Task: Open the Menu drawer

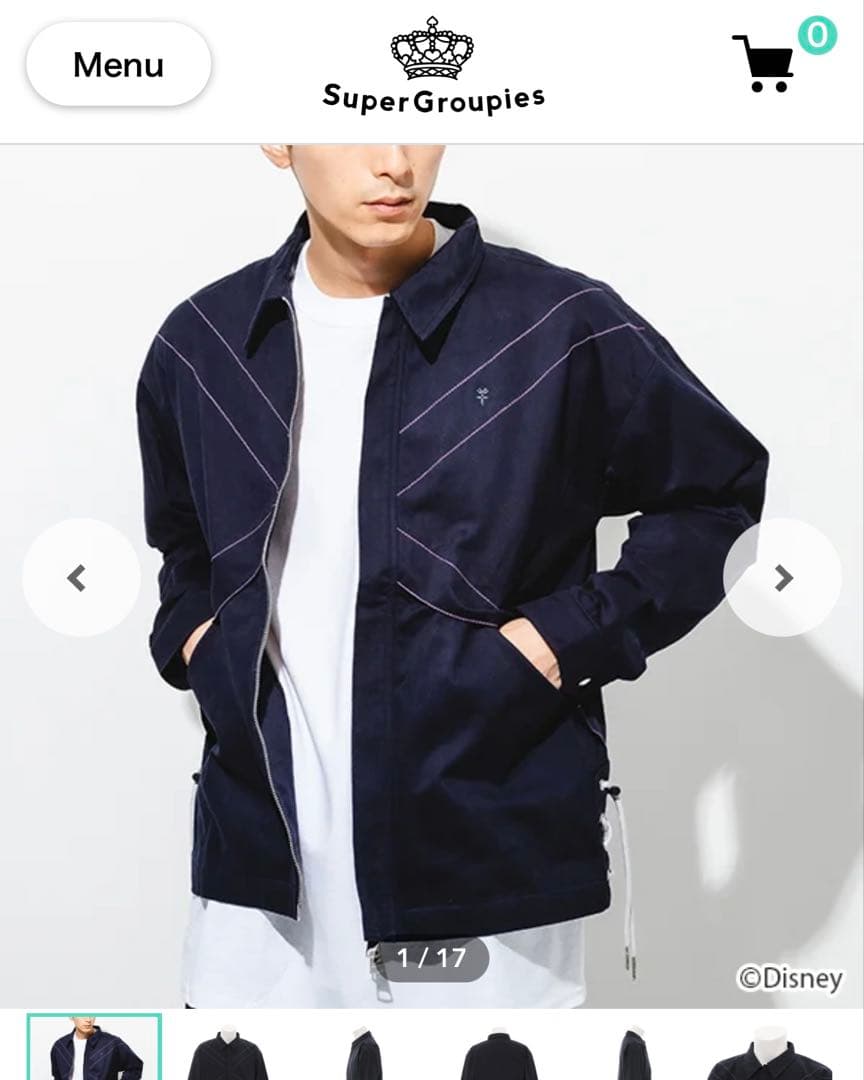Action: (118, 64)
